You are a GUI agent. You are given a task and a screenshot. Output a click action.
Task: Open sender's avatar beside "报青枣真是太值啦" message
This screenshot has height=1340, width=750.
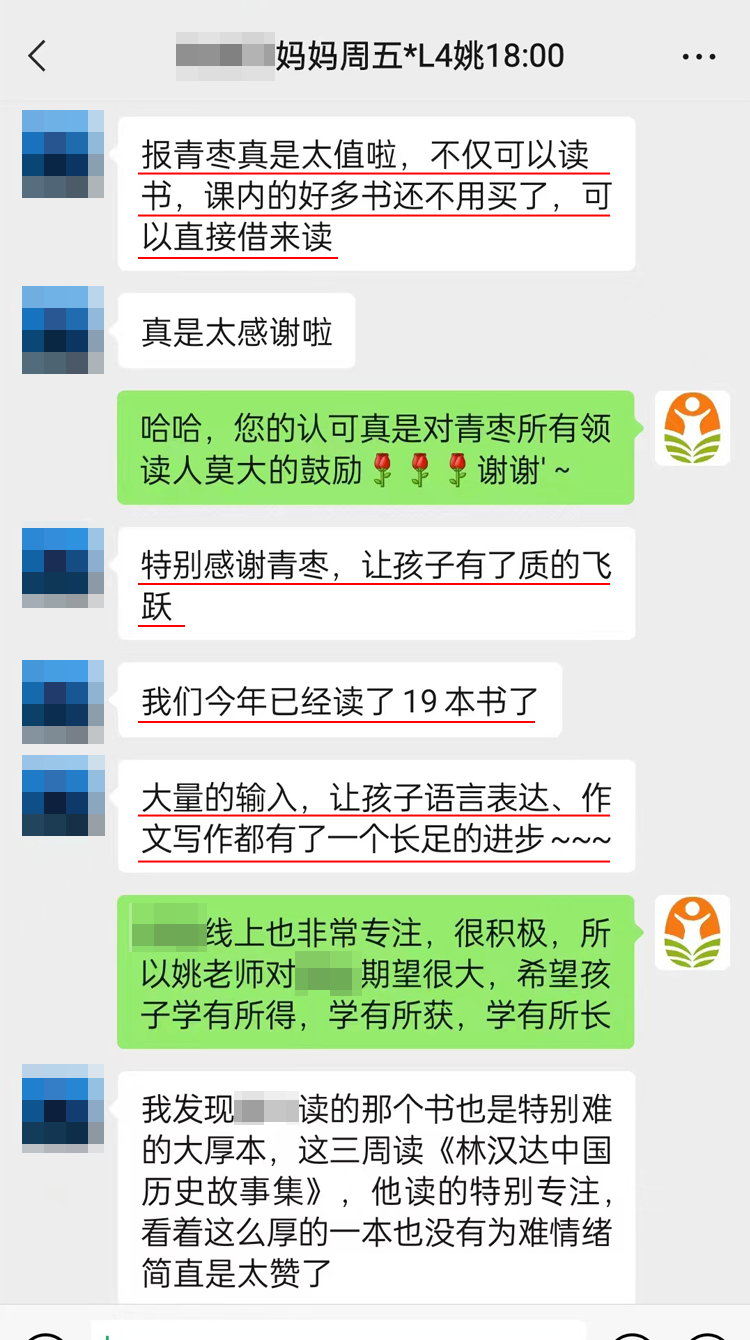click(x=63, y=154)
